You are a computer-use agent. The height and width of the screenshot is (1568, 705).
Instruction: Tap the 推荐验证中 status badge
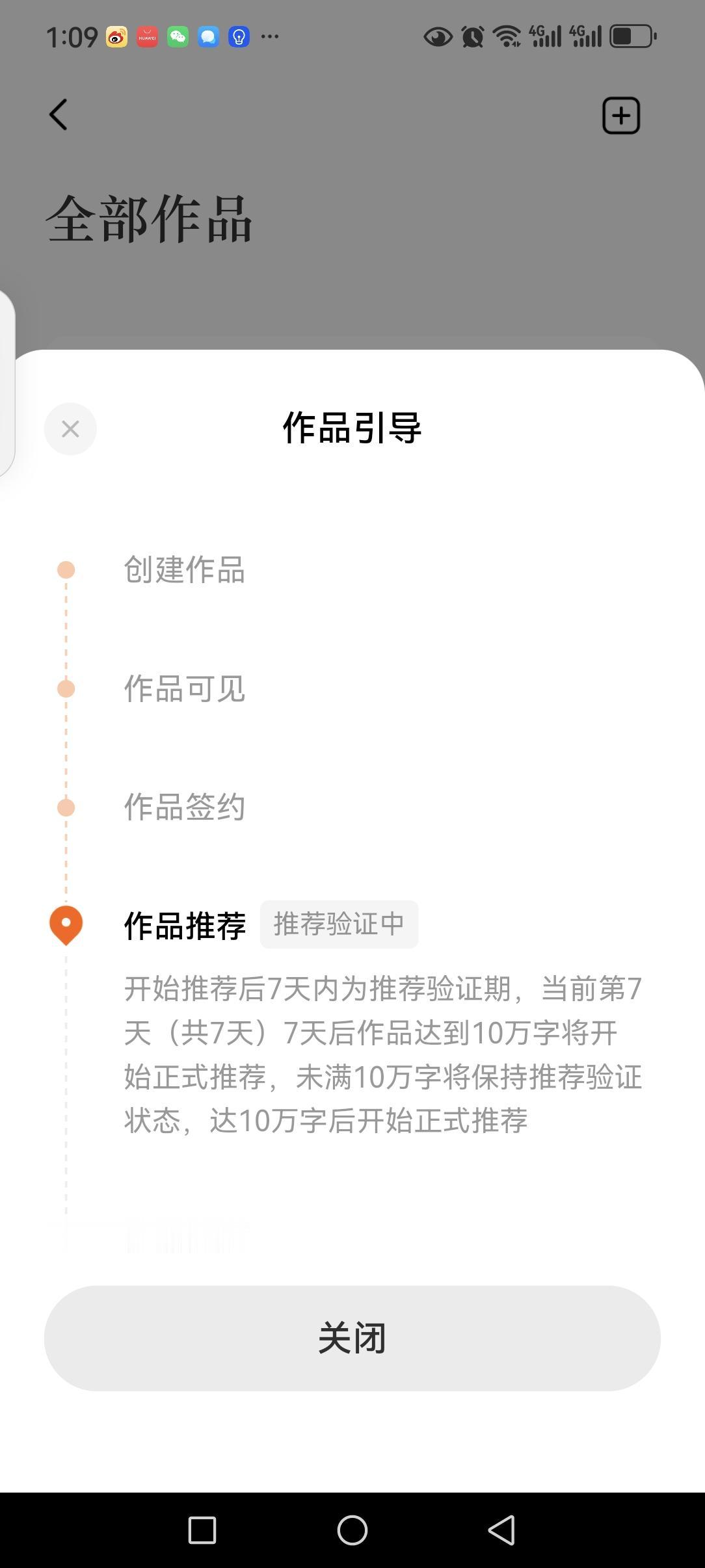339,924
